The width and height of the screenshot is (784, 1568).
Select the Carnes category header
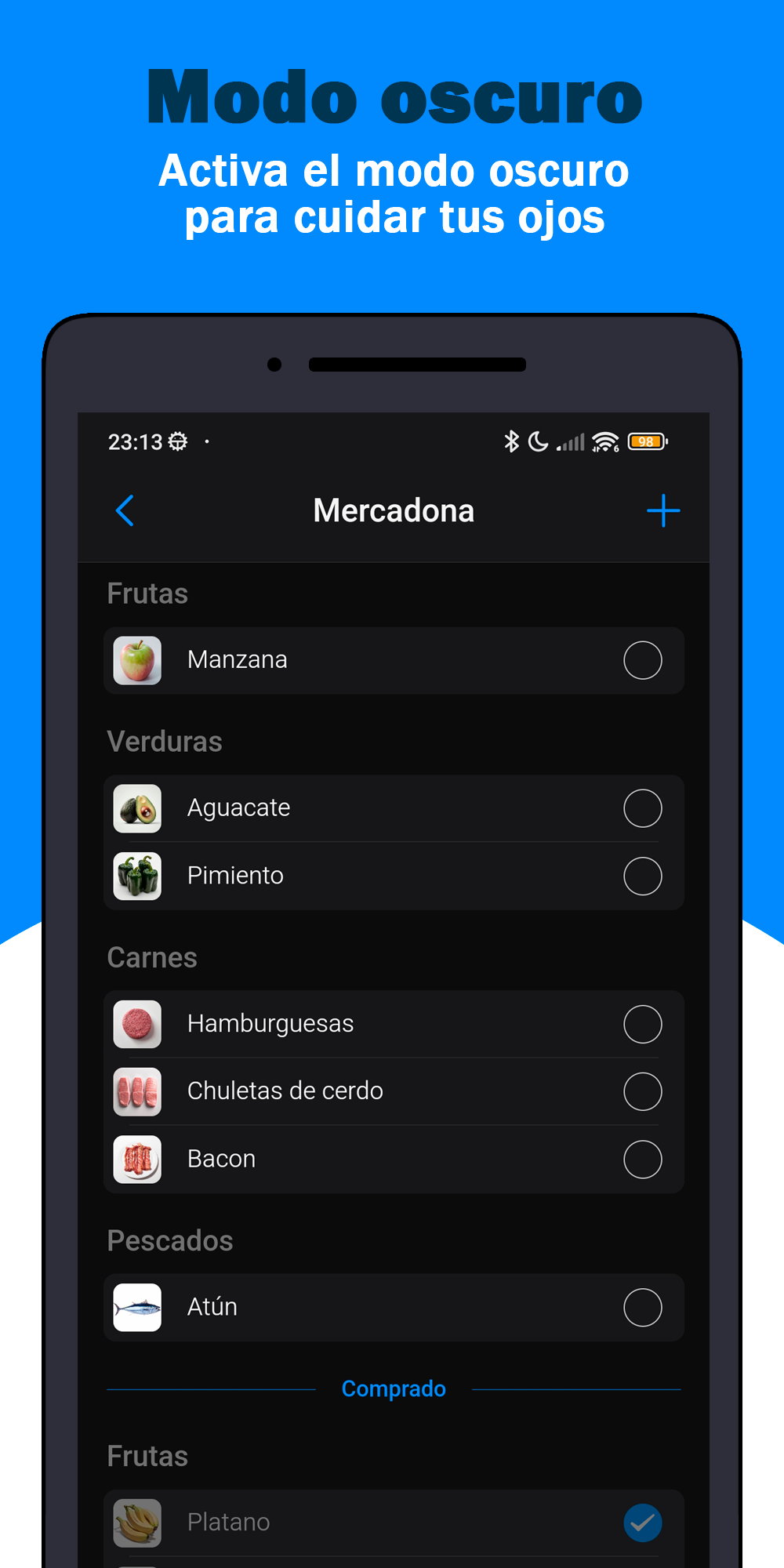pos(152,957)
